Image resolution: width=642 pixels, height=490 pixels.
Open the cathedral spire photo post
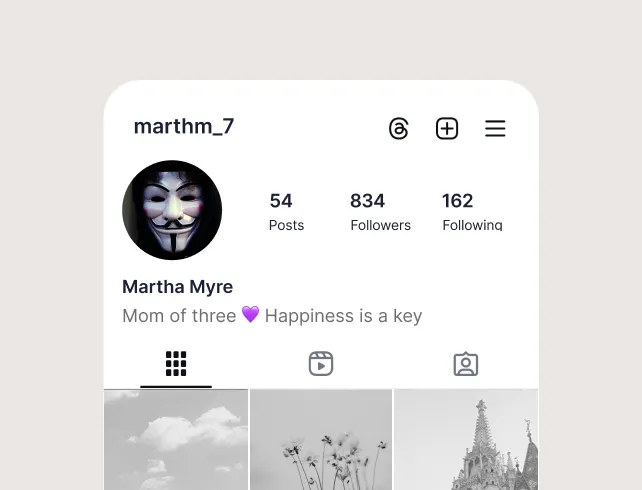(x=467, y=440)
